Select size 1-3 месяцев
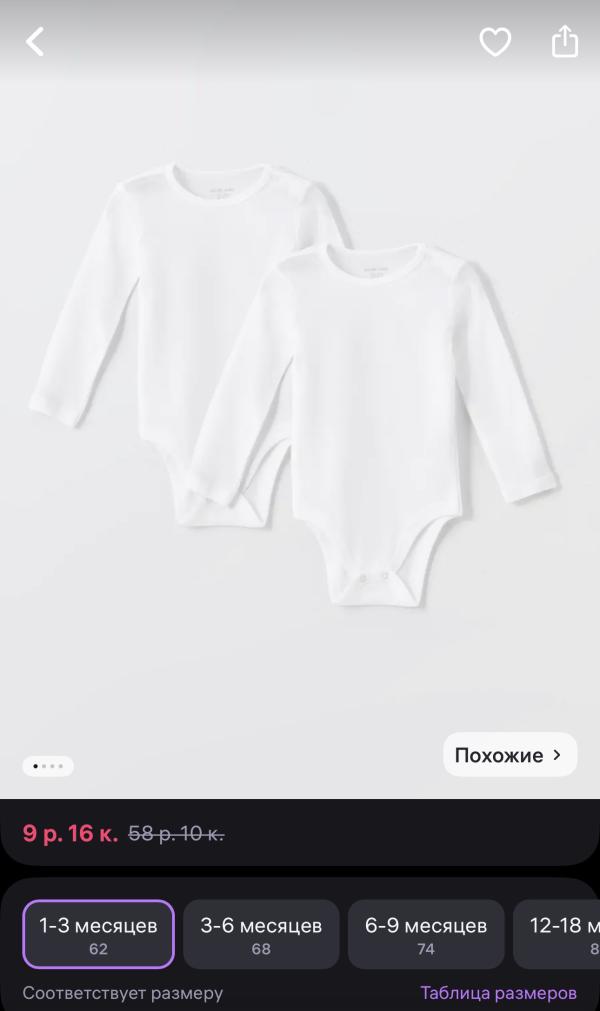600x1011 pixels. point(98,934)
